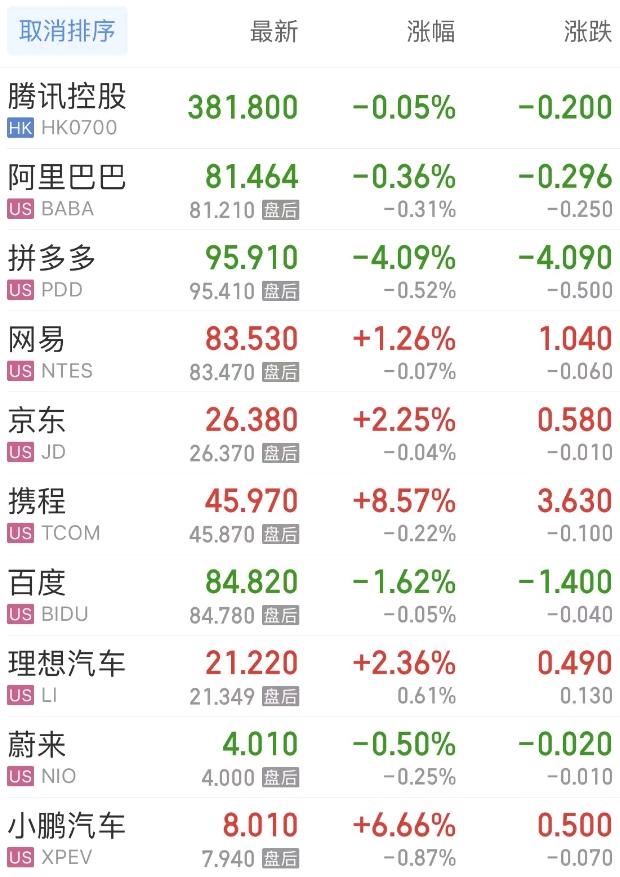The image size is (620, 877).
Task: Open 小鹏汽车 XPEV stock details
Action: pyautogui.click(x=68, y=837)
